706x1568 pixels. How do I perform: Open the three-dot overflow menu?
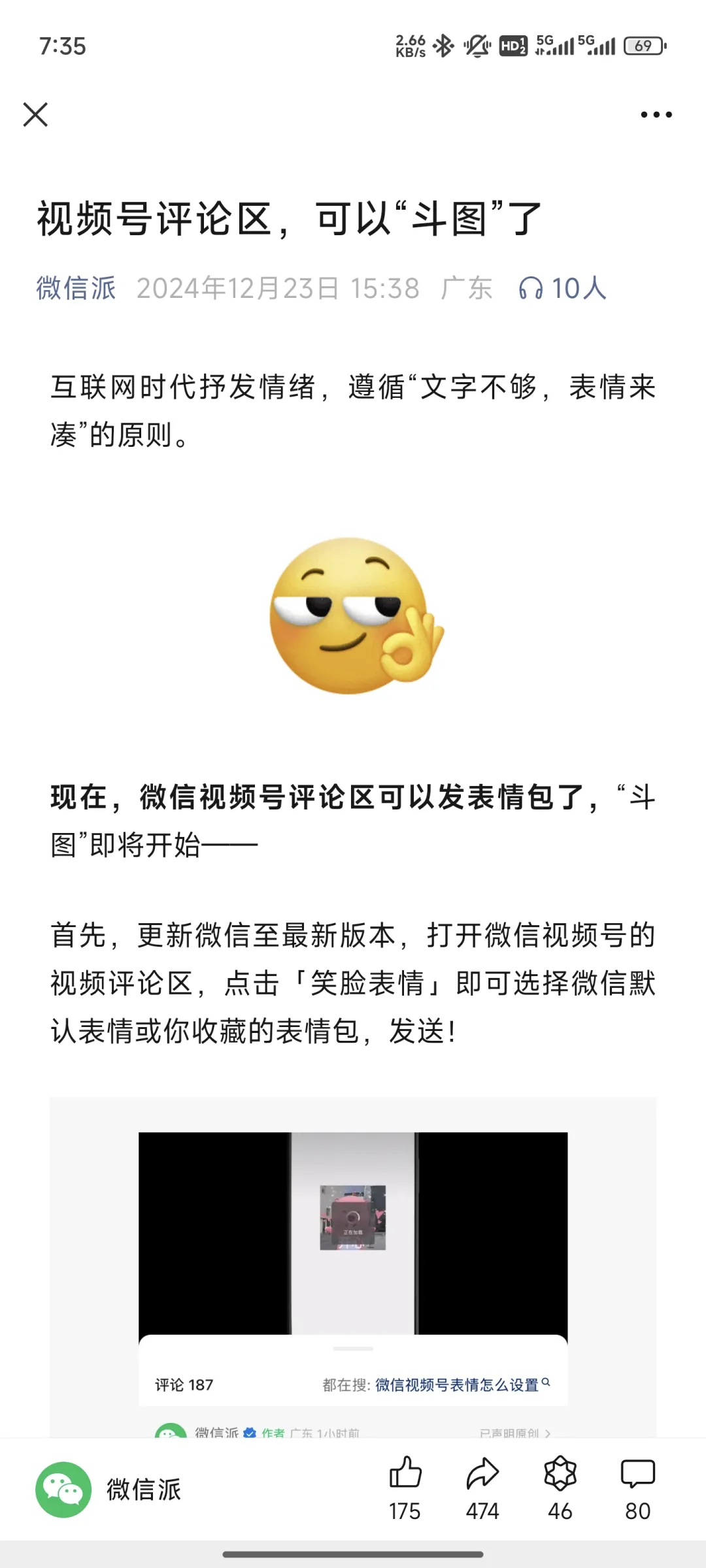(656, 114)
